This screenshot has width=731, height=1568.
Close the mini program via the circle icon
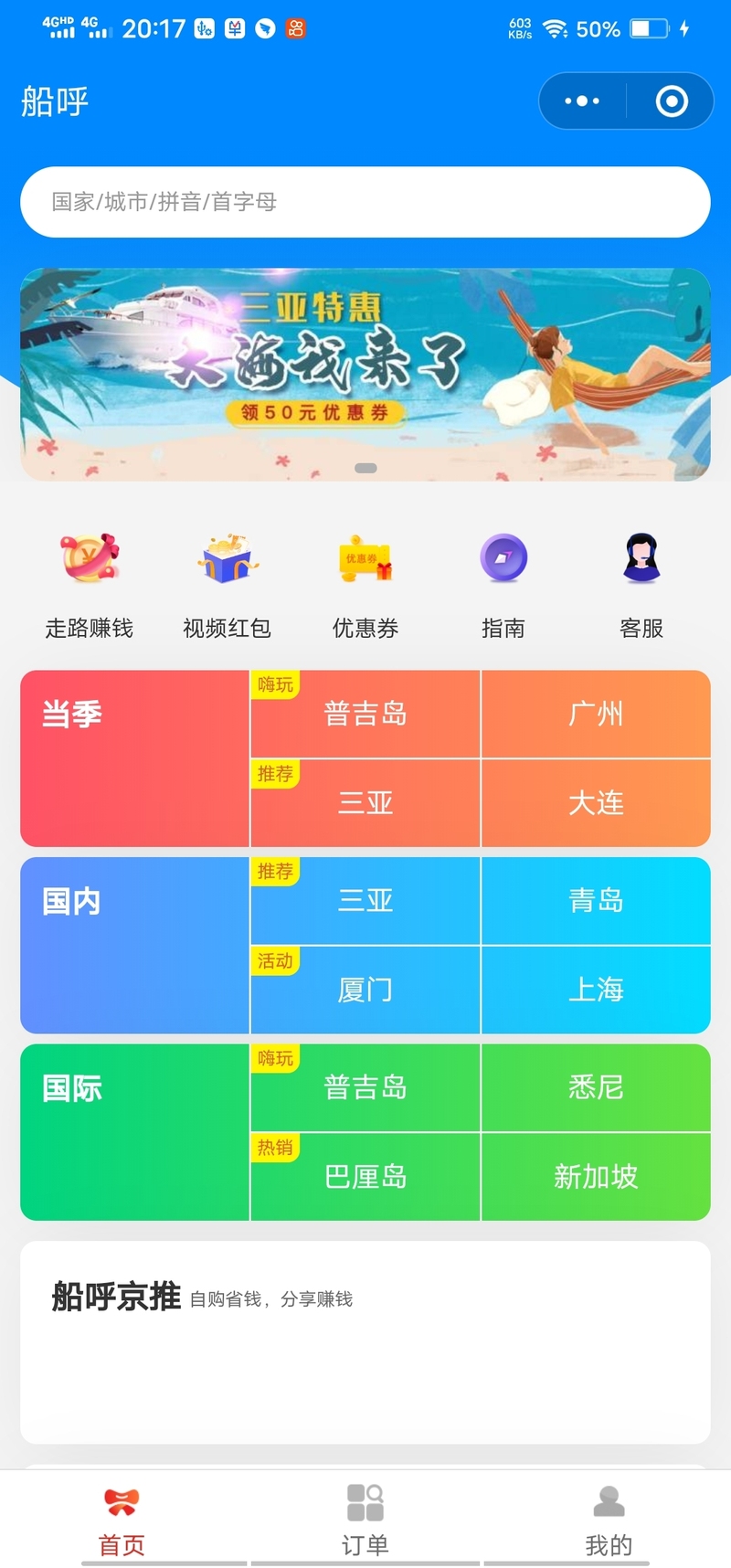click(x=672, y=101)
